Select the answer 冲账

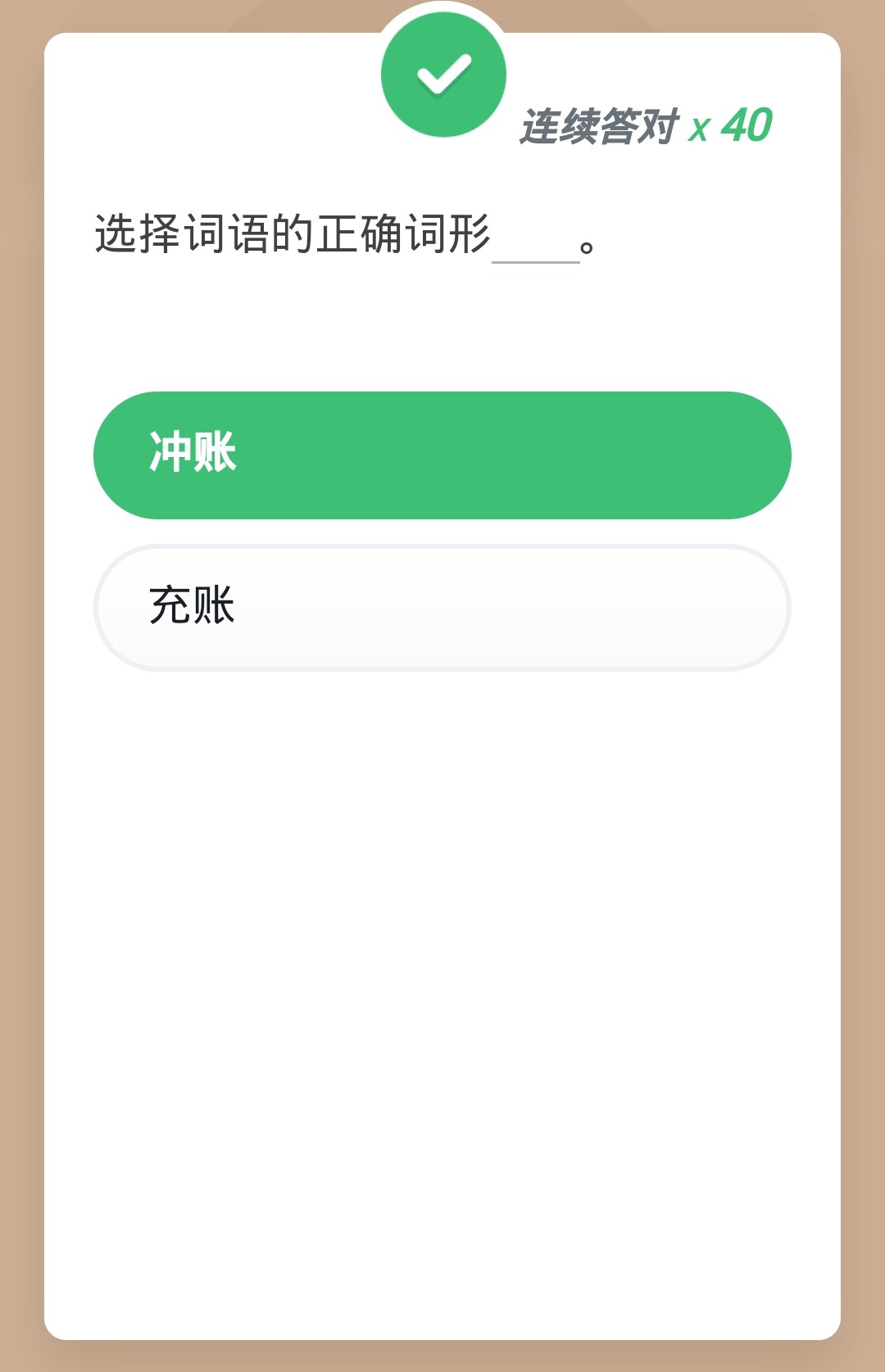coord(442,455)
